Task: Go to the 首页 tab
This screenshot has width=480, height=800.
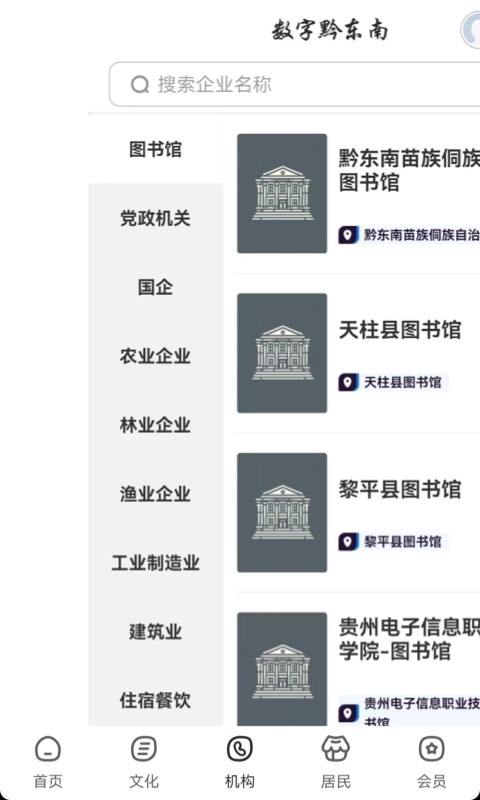Action: [48, 762]
